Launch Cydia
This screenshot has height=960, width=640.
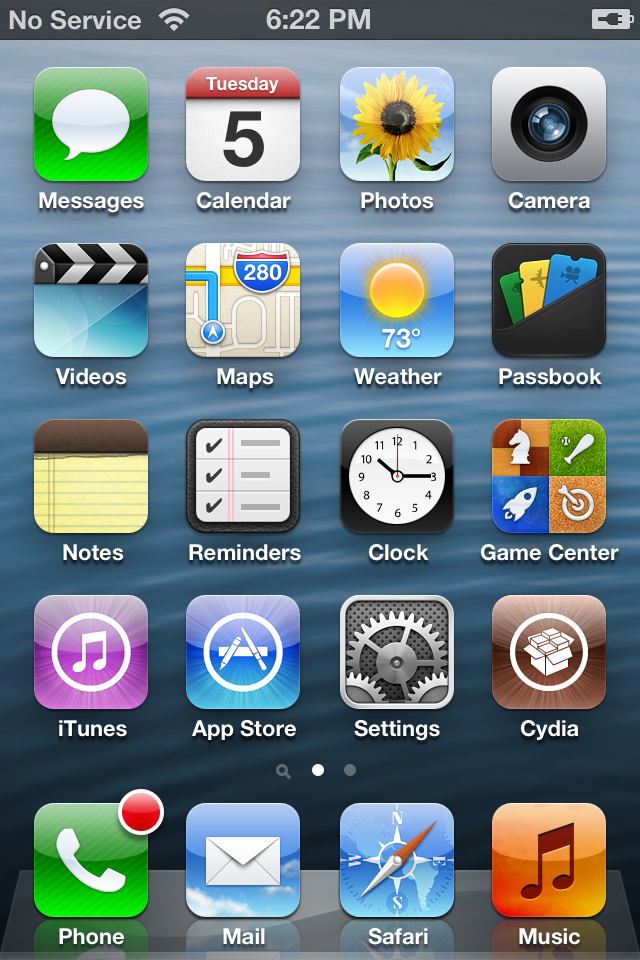point(549,653)
